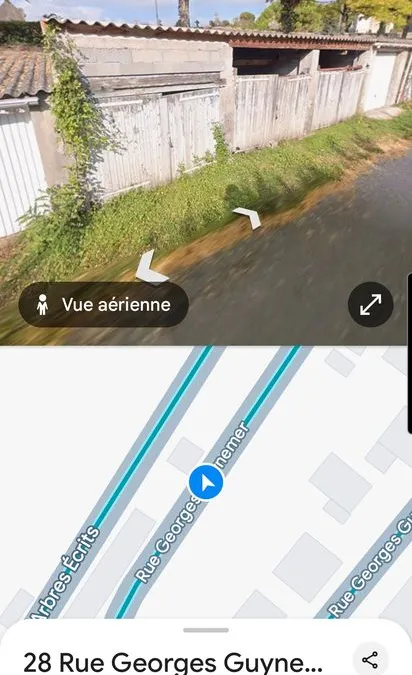Viewport: 412px width, 675px height.
Task: Open the bottom sheet handle for address details
Action: [206, 630]
